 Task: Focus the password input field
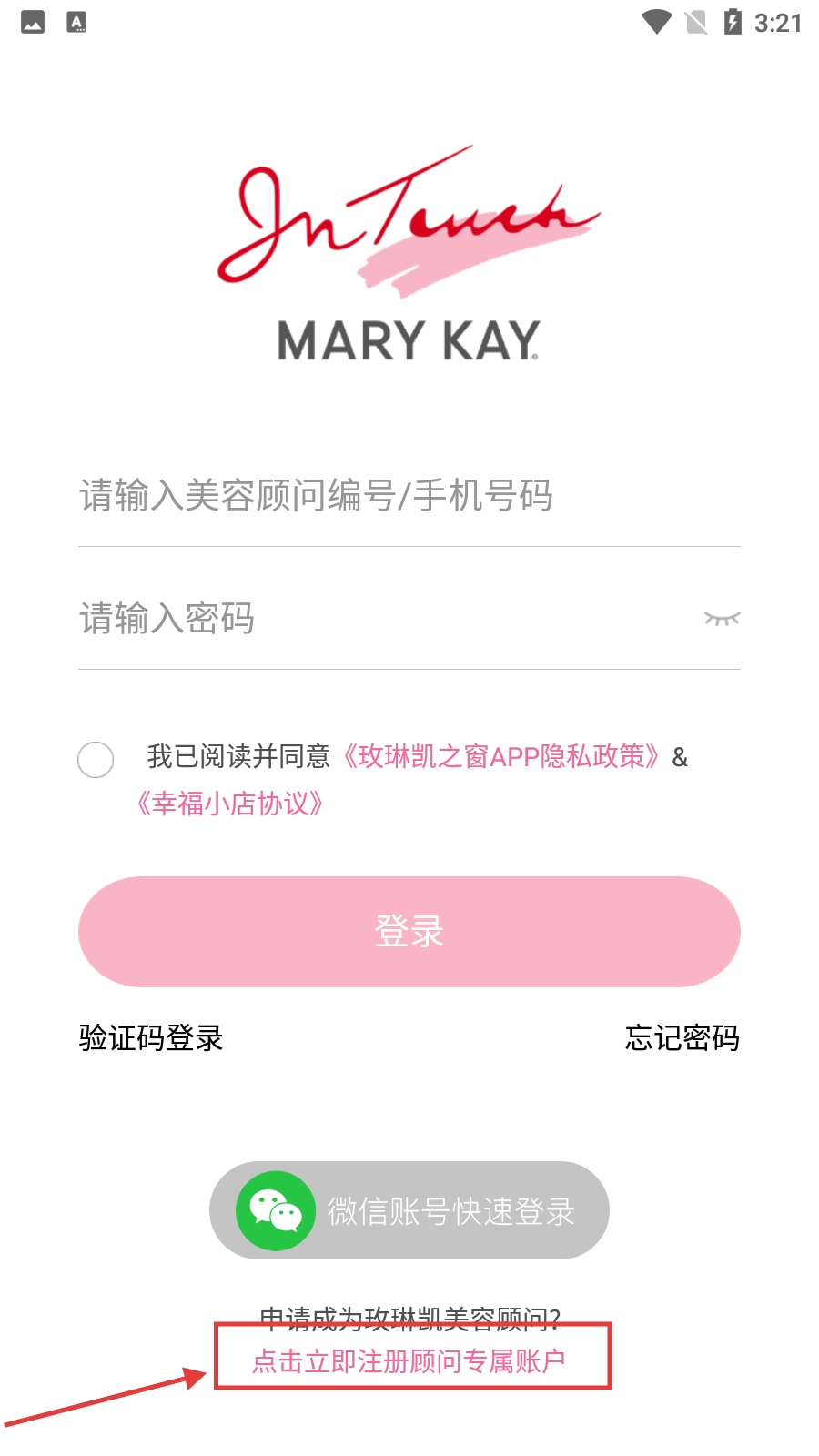382,619
